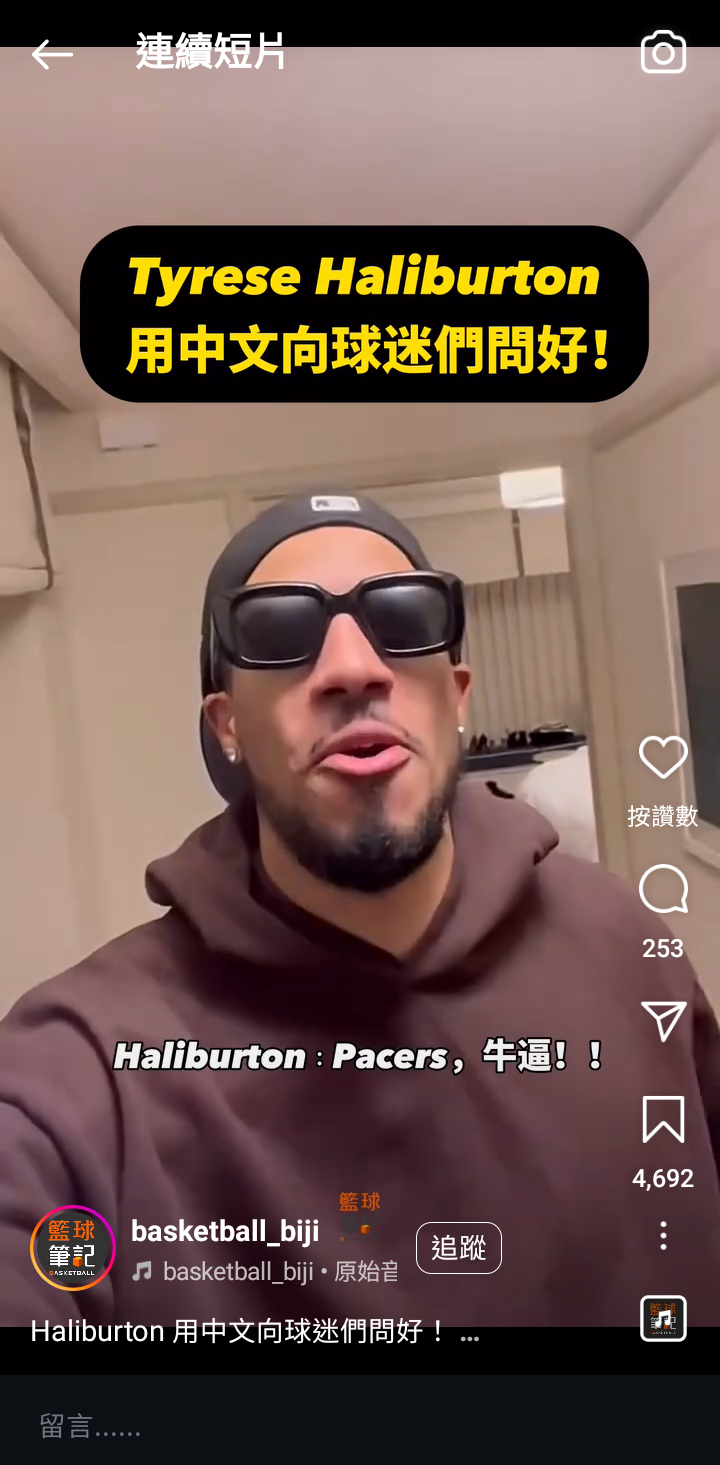Open the reel's audio track thumbnail
The width and height of the screenshot is (720, 1465).
pos(663,1318)
